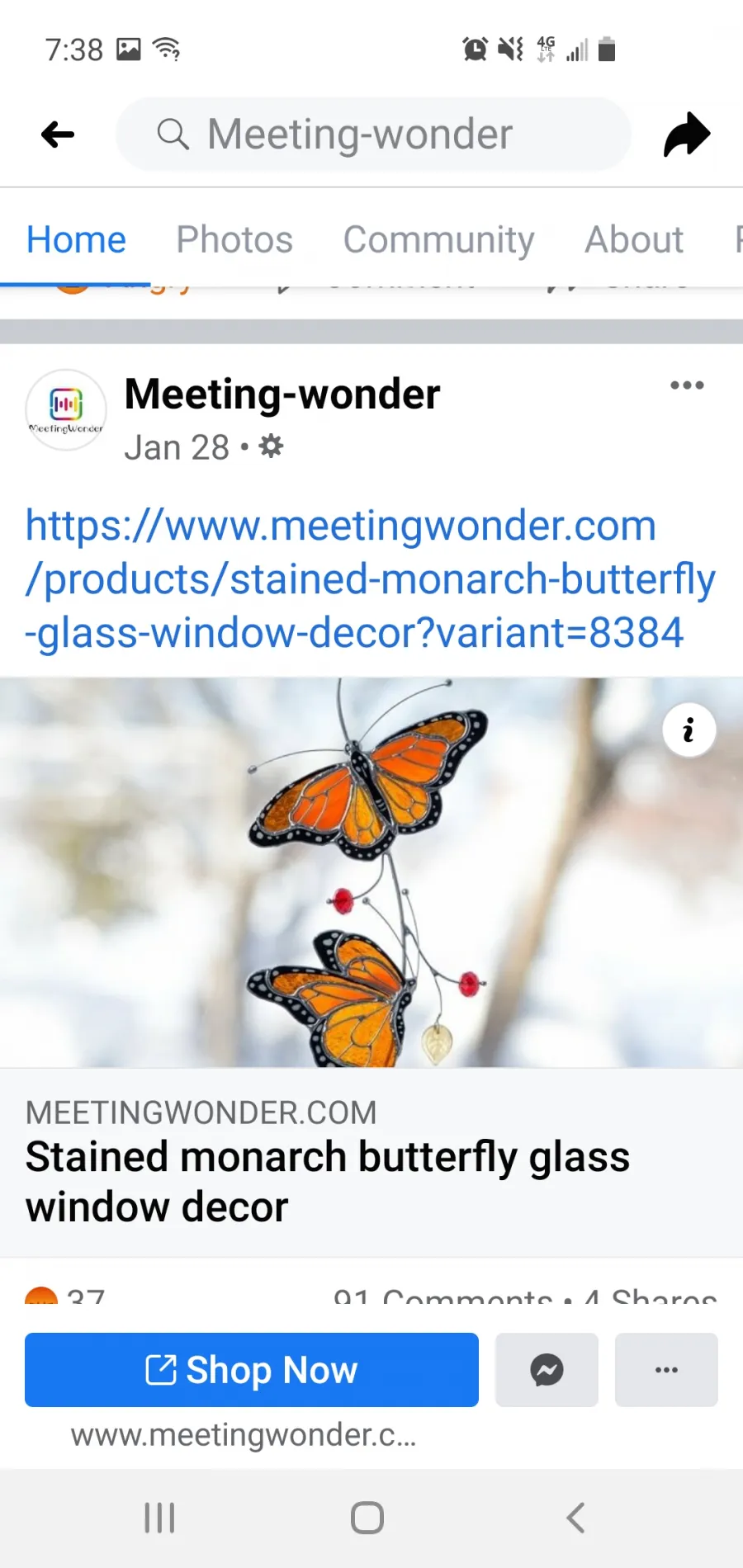The image size is (743, 1568).
Task: Open Meeting-wonder profile picture
Action: click(66, 409)
